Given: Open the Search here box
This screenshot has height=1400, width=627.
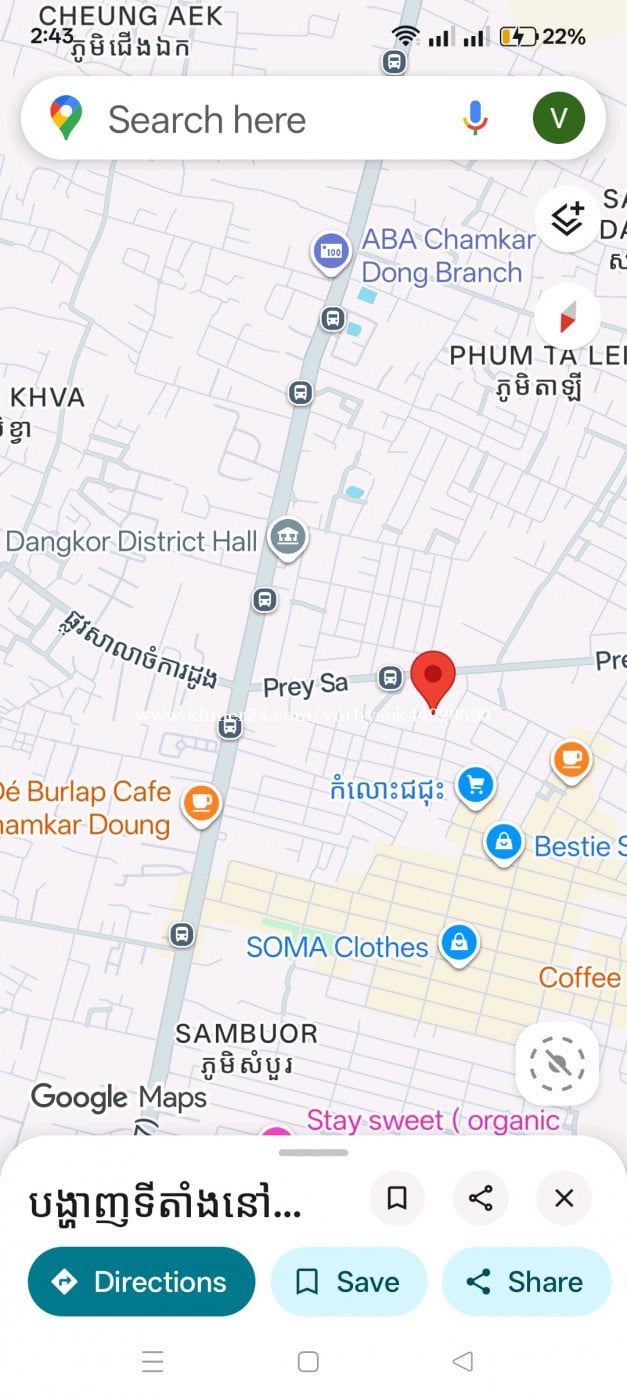Looking at the screenshot, I should (x=260, y=120).
